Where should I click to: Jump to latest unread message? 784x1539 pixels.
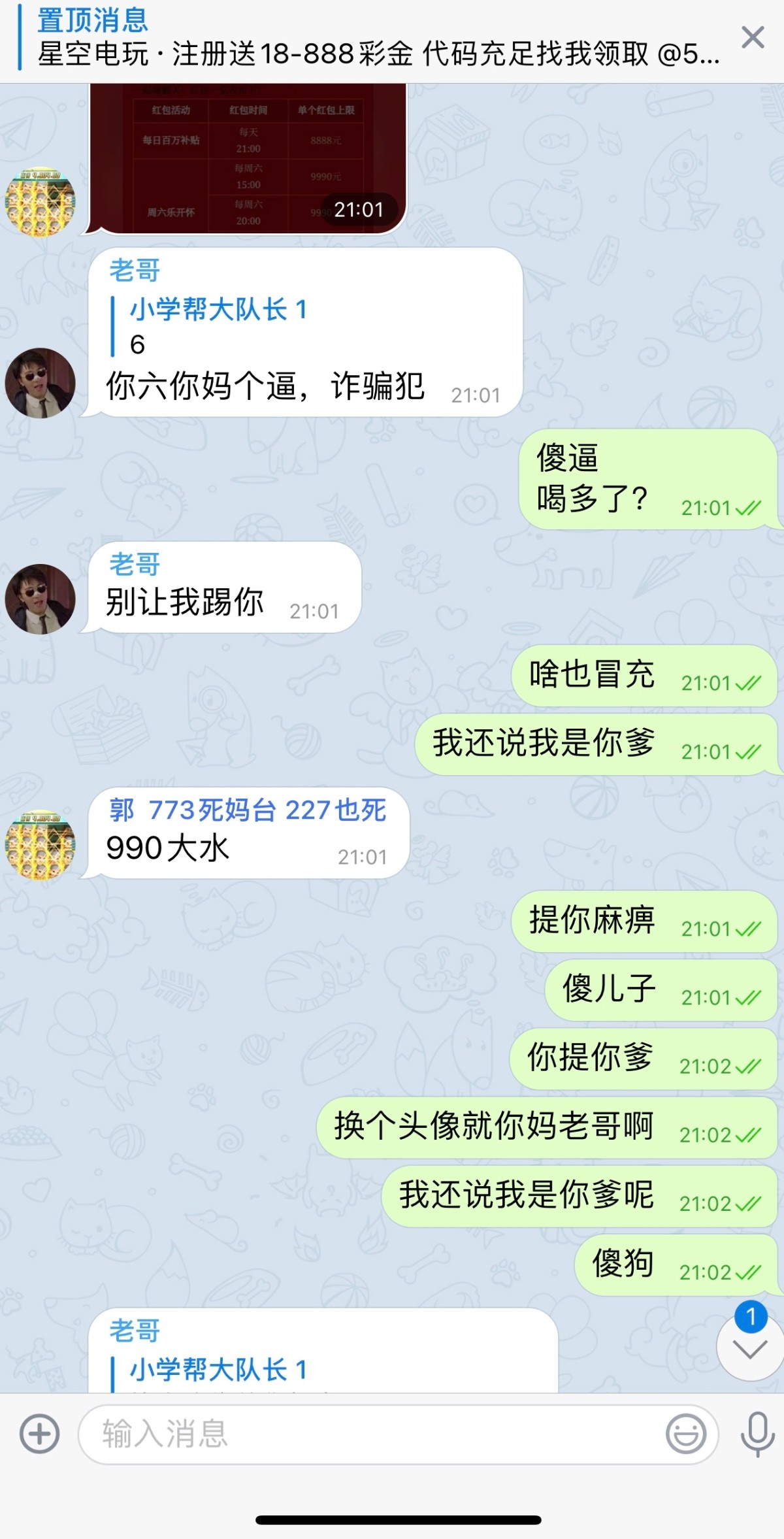(749, 1348)
